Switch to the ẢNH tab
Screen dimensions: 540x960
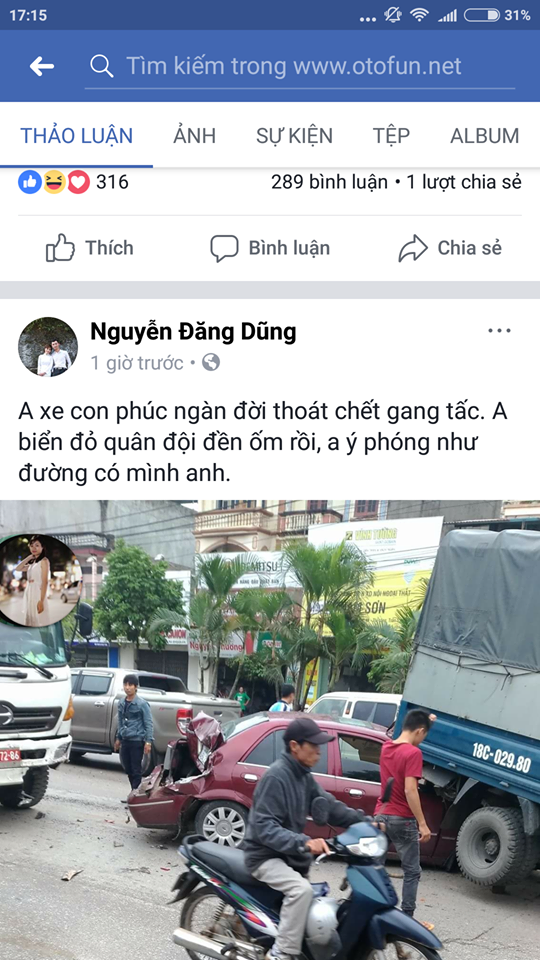[x=195, y=135]
